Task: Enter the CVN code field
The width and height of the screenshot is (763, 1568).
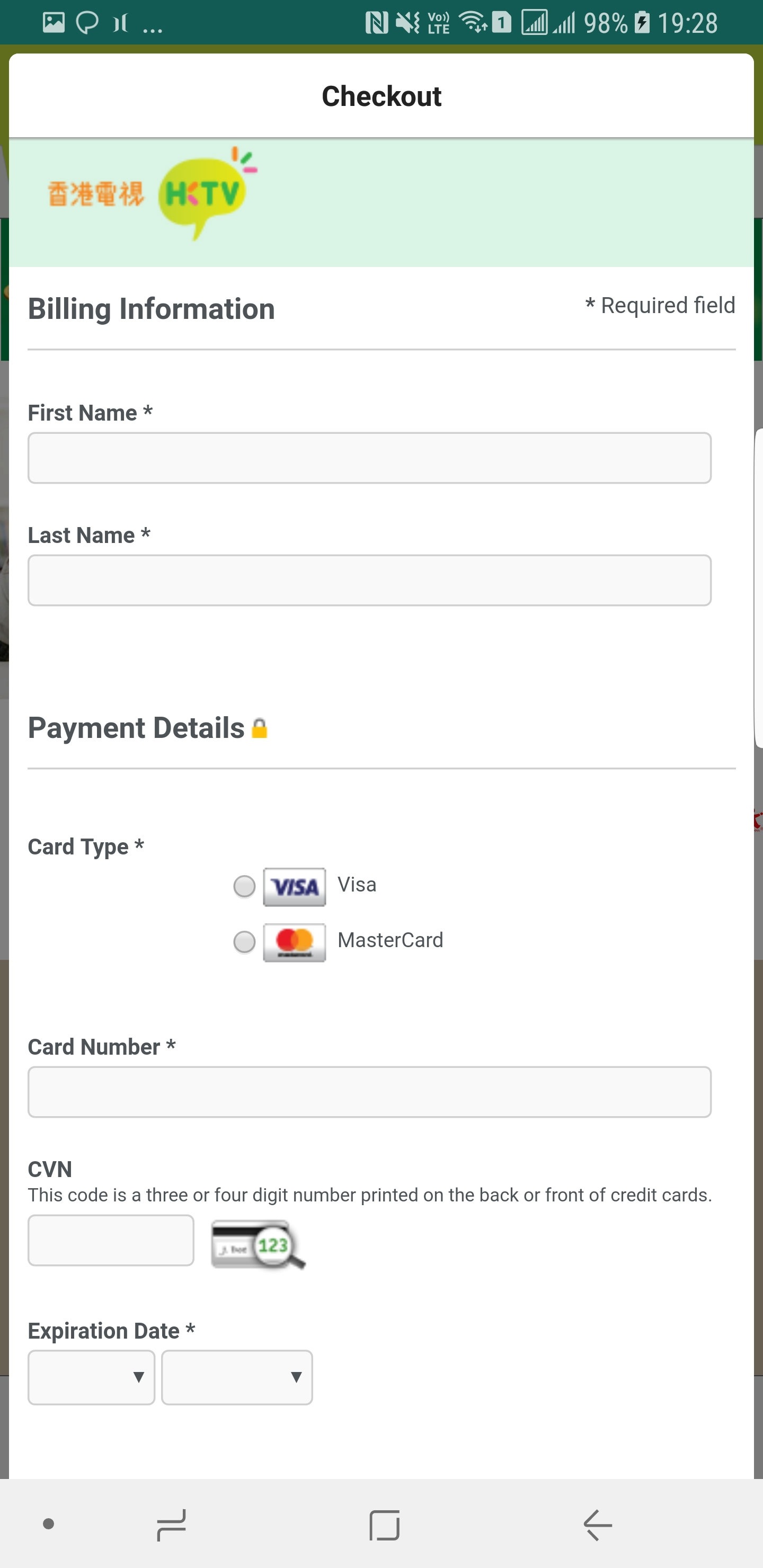Action: point(111,1241)
